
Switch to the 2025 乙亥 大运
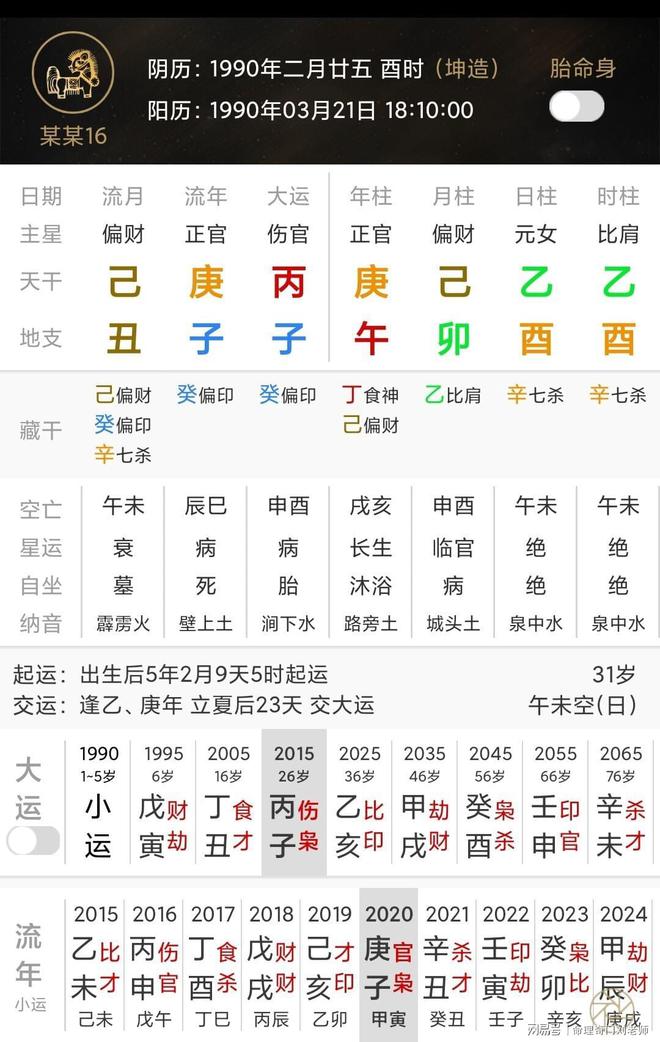pos(360,803)
